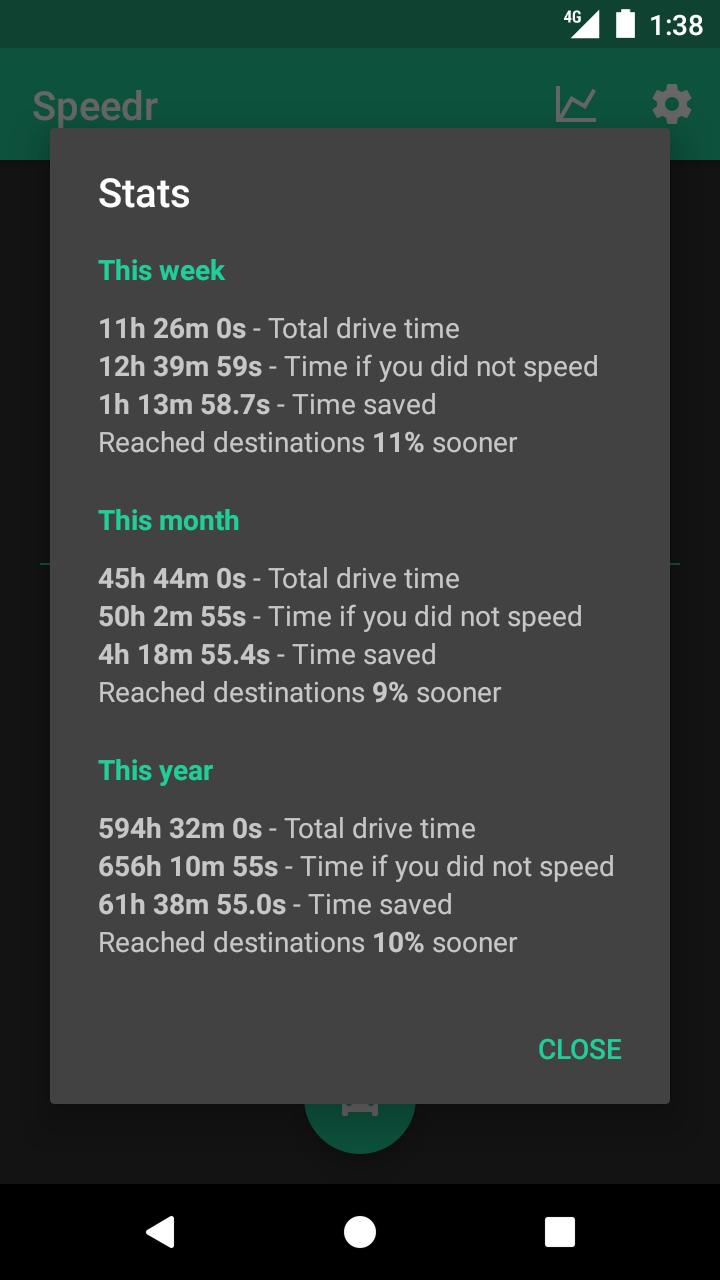Select the monthly time saved entry
The height and width of the screenshot is (1280, 720).
(267, 654)
